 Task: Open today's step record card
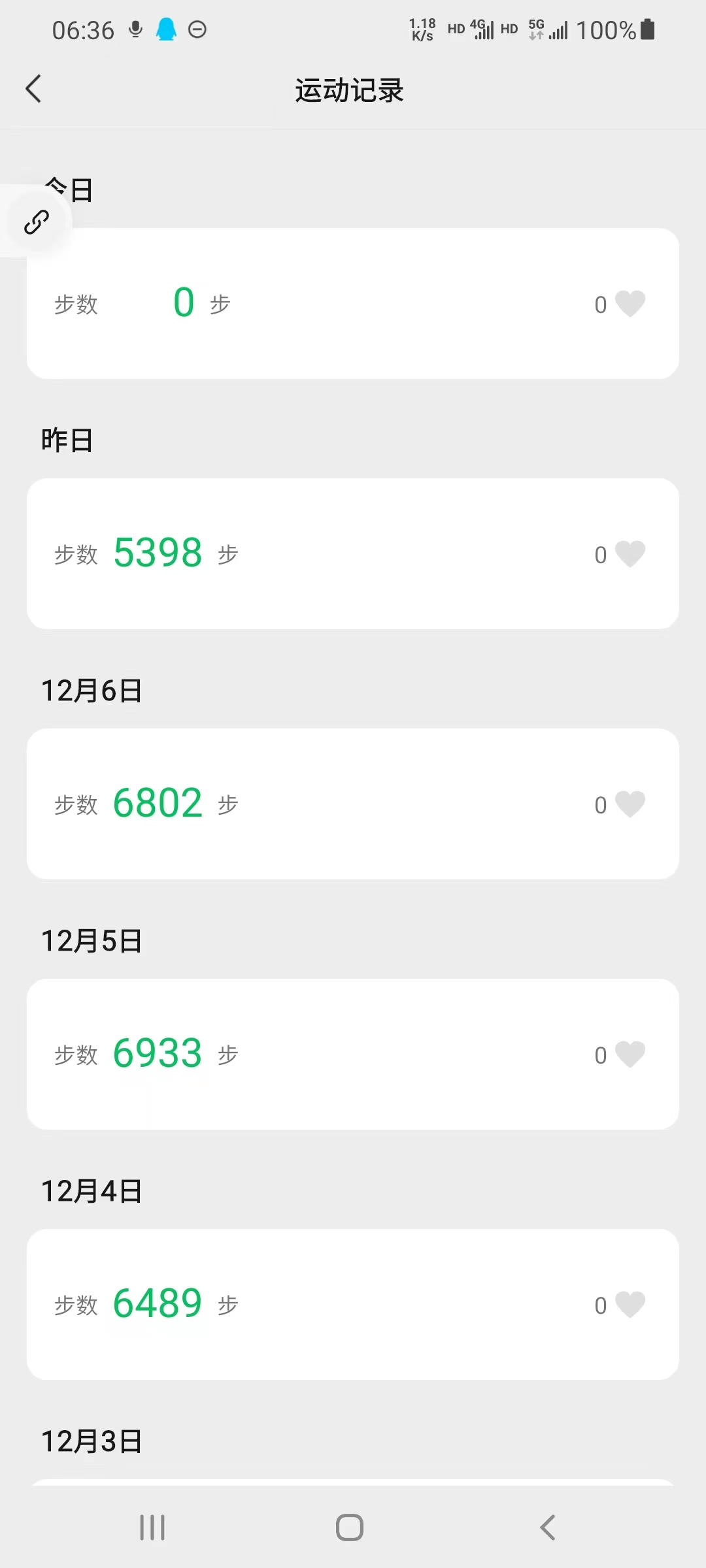353,304
